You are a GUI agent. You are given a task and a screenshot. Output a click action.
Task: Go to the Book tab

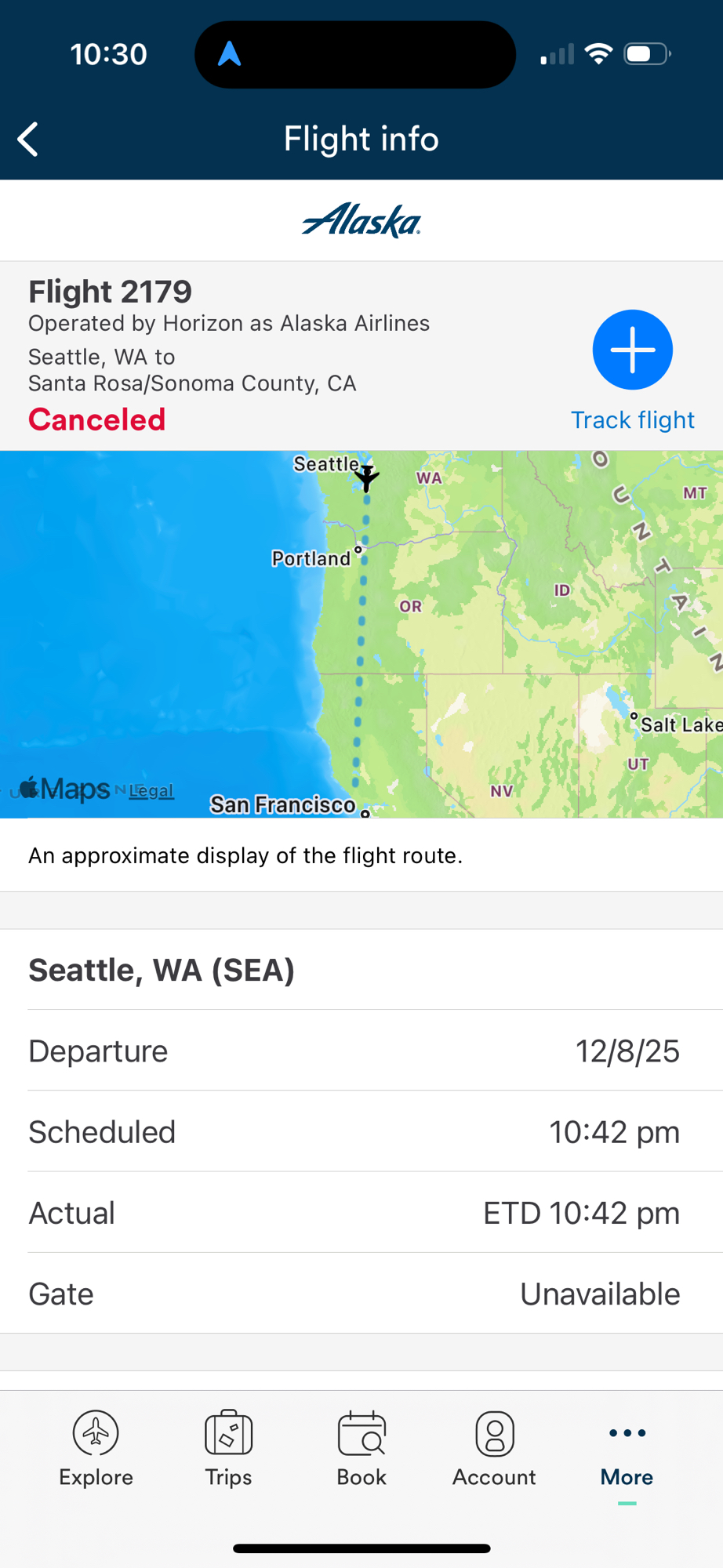pyautogui.click(x=361, y=1448)
